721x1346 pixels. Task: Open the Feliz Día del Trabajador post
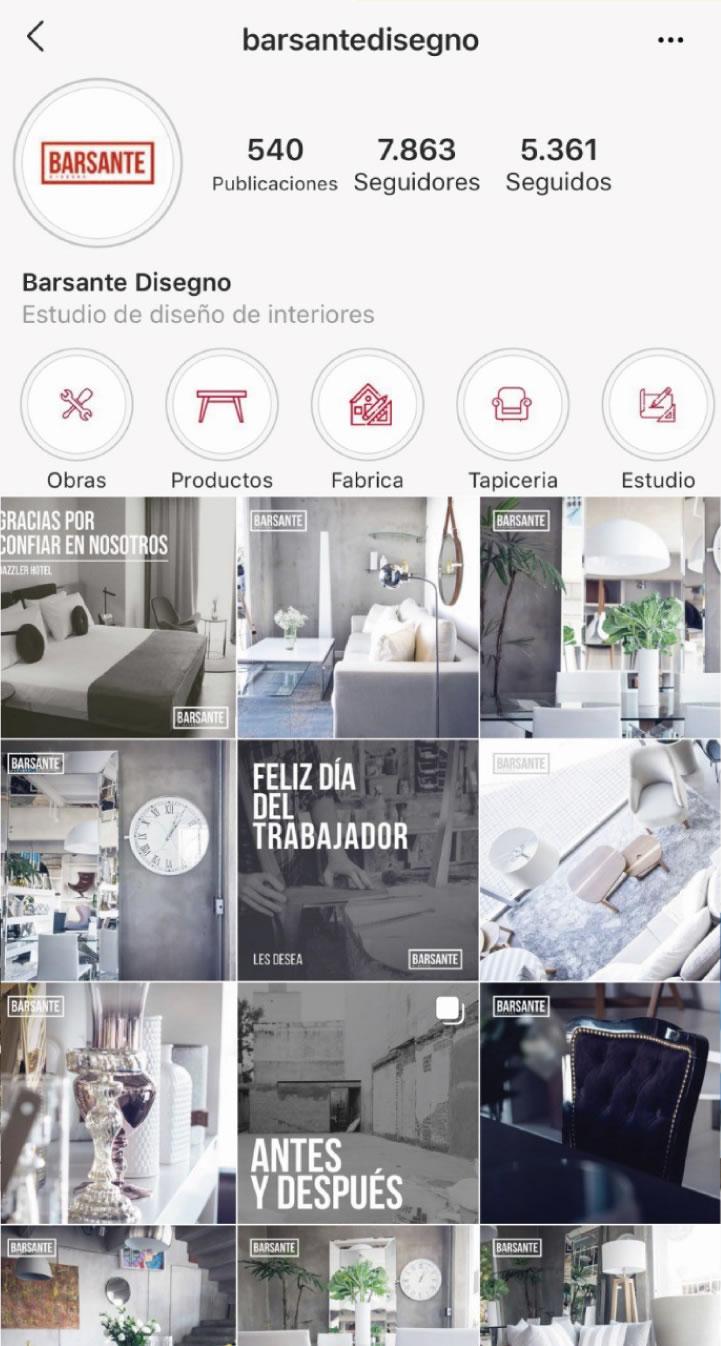click(358, 860)
